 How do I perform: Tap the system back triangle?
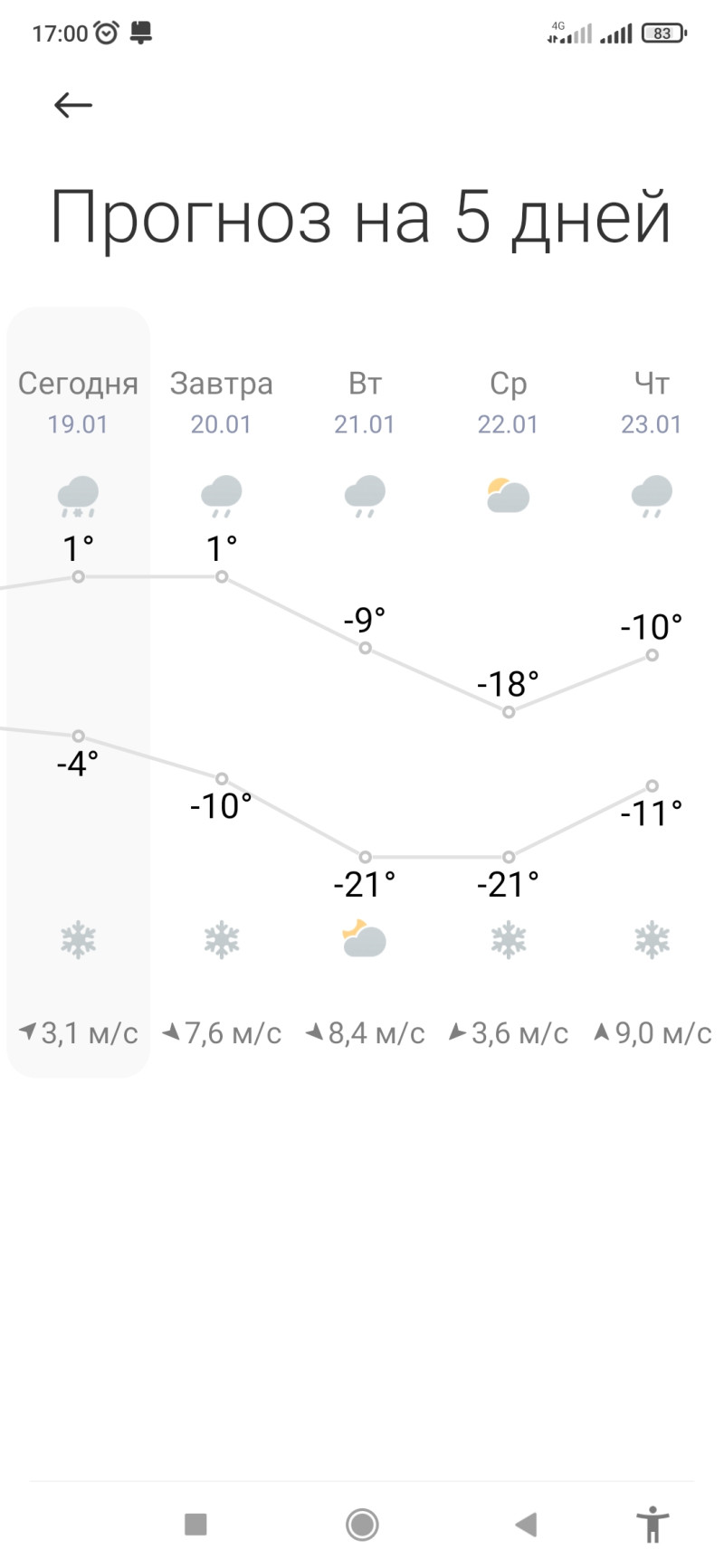(x=527, y=1525)
